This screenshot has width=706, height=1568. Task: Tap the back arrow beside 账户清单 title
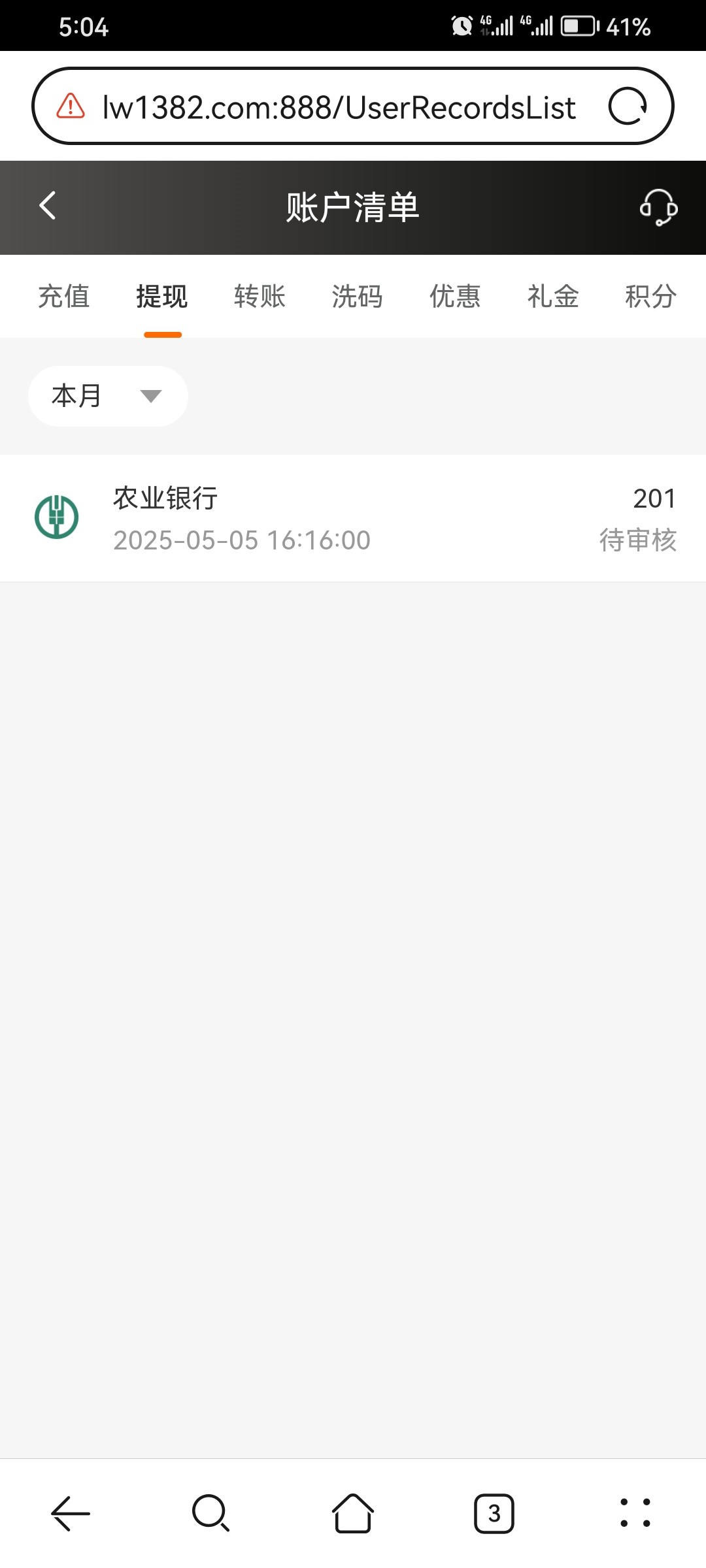pos(47,206)
